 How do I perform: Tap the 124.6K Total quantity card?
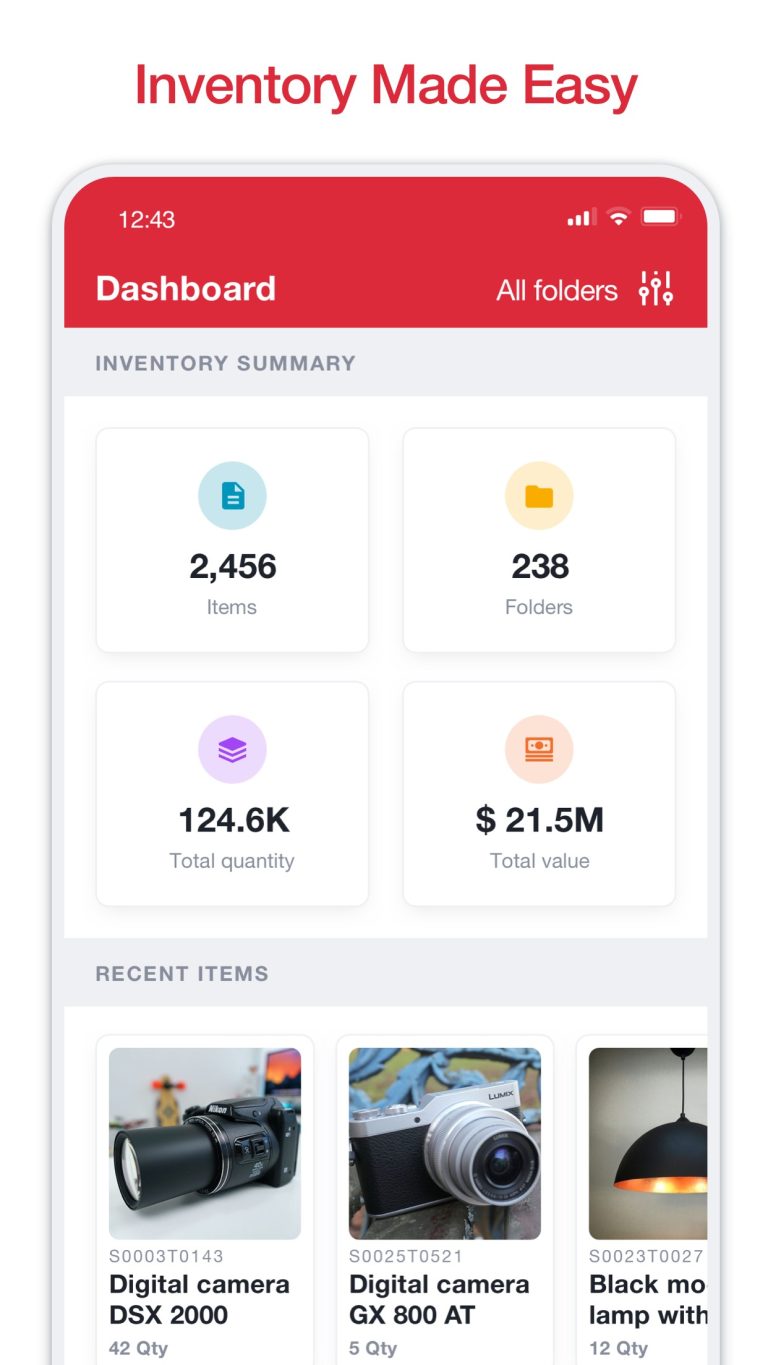point(232,792)
